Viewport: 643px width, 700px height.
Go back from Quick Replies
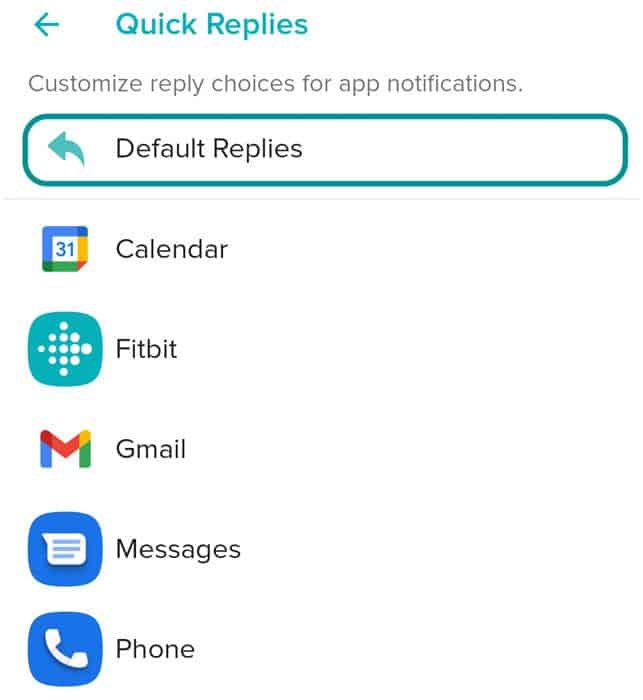coord(47,25)
